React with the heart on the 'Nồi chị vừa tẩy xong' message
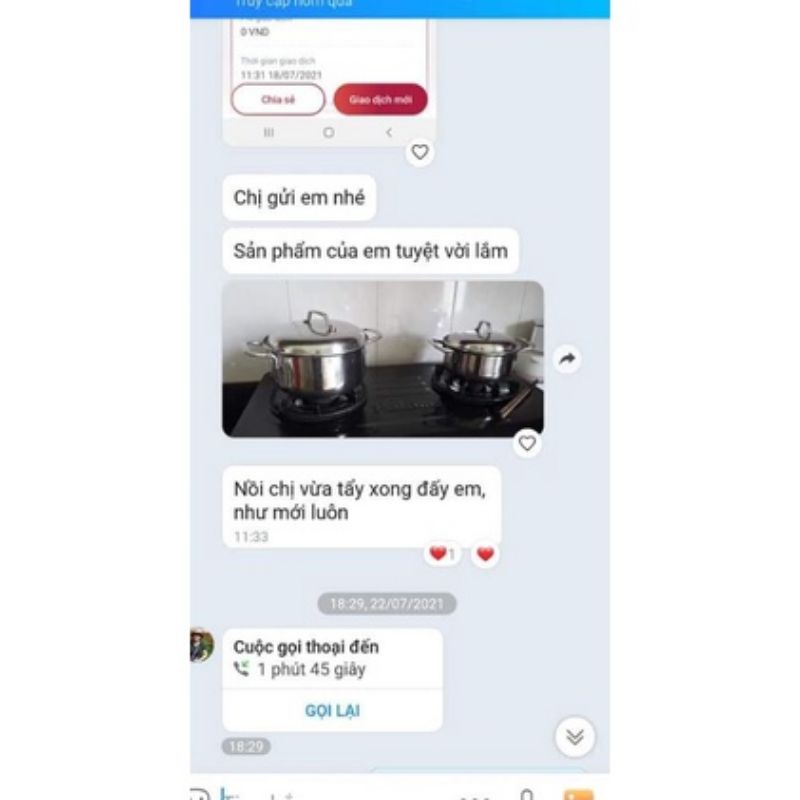Viewport: 800px width, 800px height. [485, 554]
